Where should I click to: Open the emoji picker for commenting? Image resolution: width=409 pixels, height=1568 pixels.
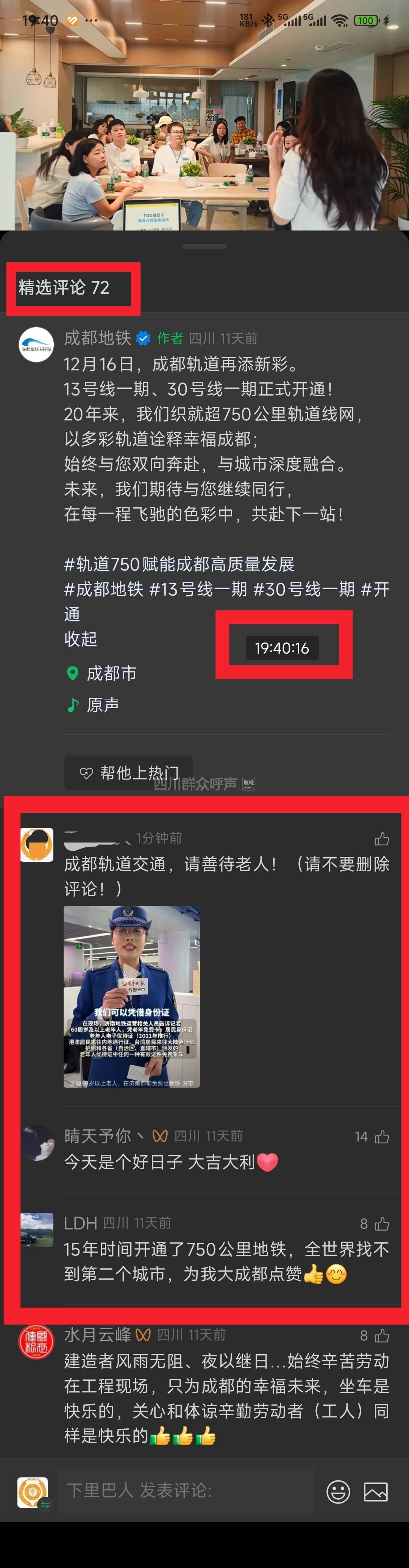[x=338, y=1492]
